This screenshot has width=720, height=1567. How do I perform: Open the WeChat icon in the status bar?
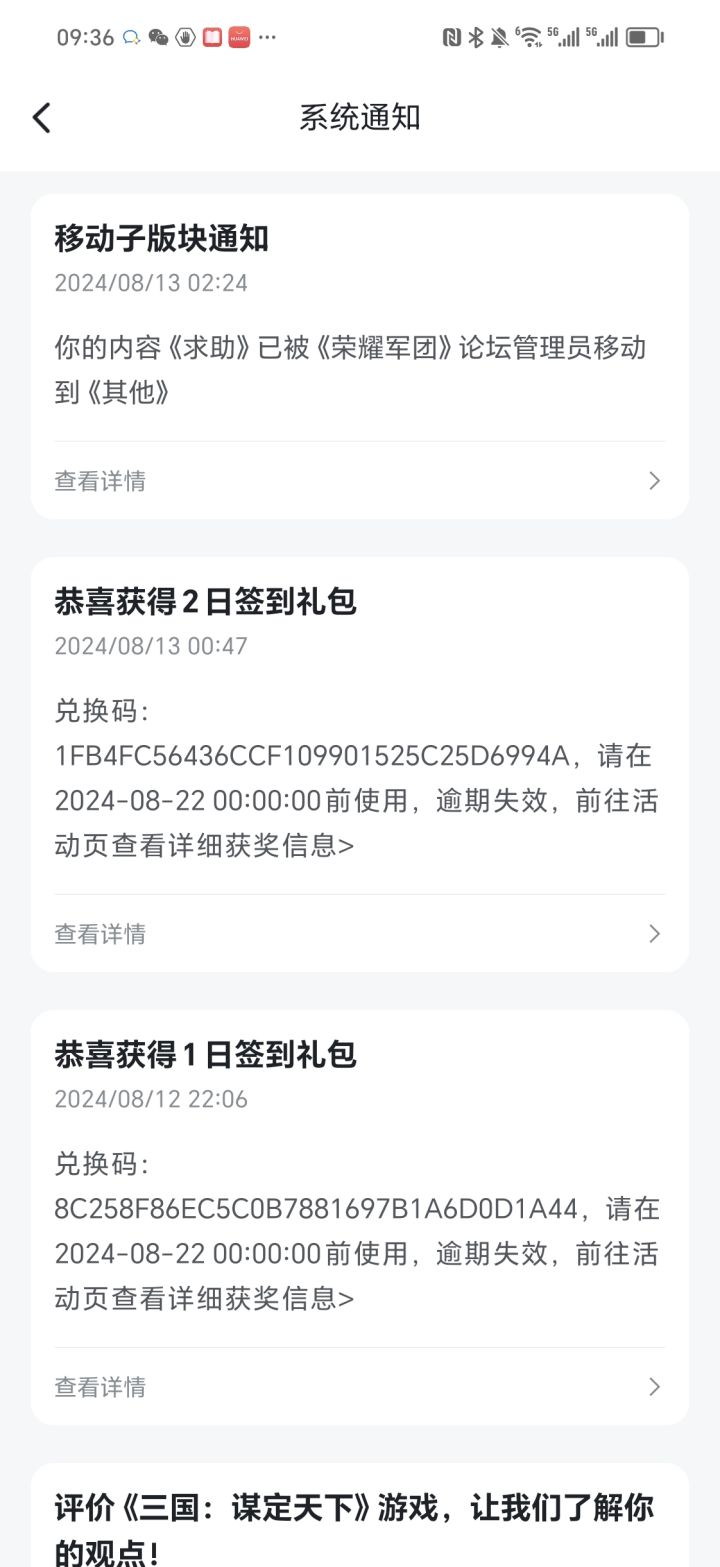(x=156, y=36)
